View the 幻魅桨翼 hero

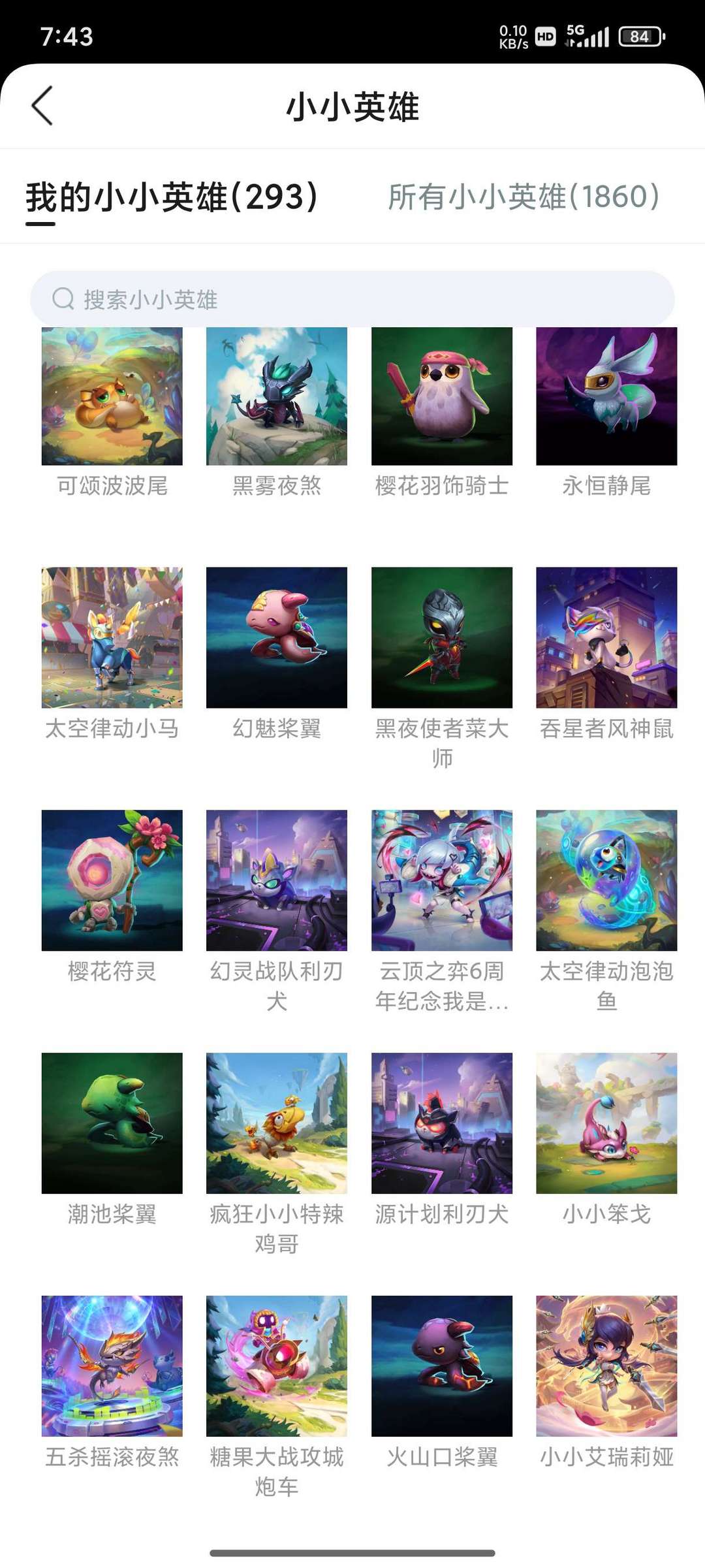click(277, 637)
